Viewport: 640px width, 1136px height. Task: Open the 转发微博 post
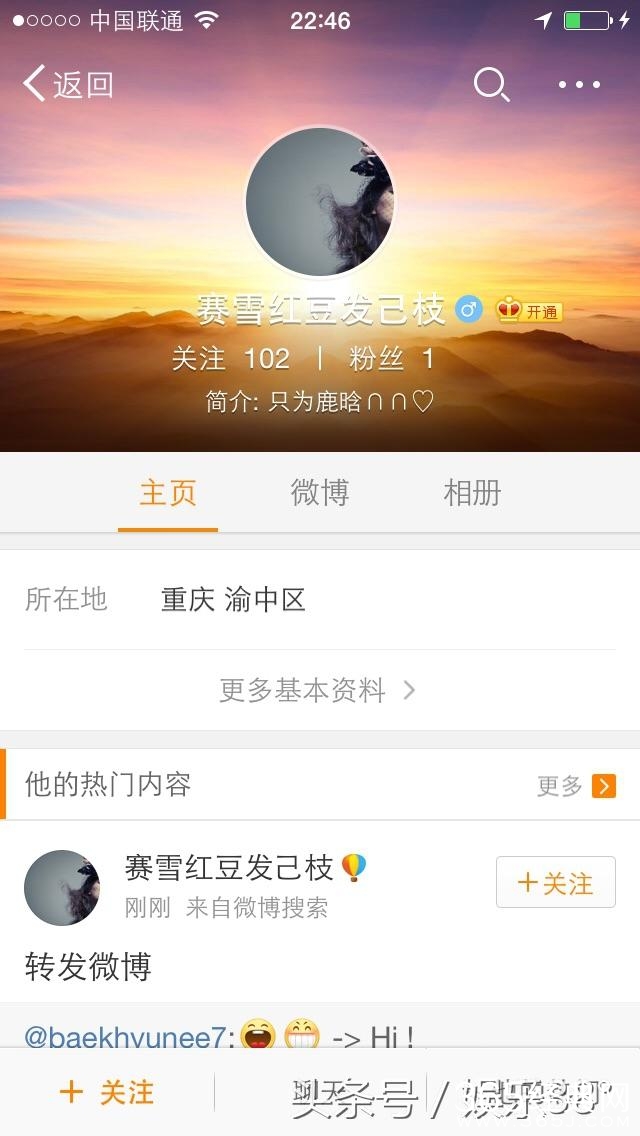click(88, 966)
